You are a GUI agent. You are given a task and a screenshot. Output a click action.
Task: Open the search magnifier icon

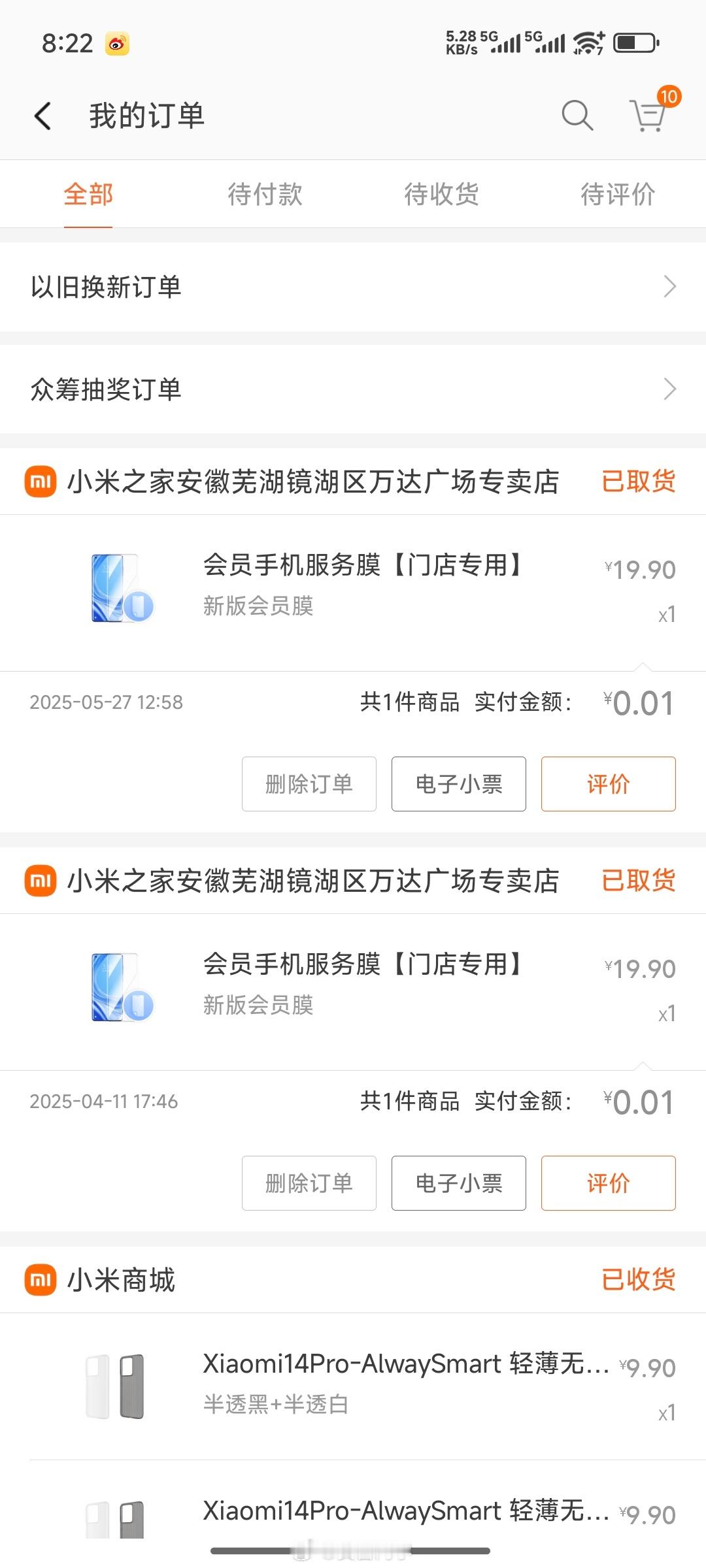[x=577, y=116]
